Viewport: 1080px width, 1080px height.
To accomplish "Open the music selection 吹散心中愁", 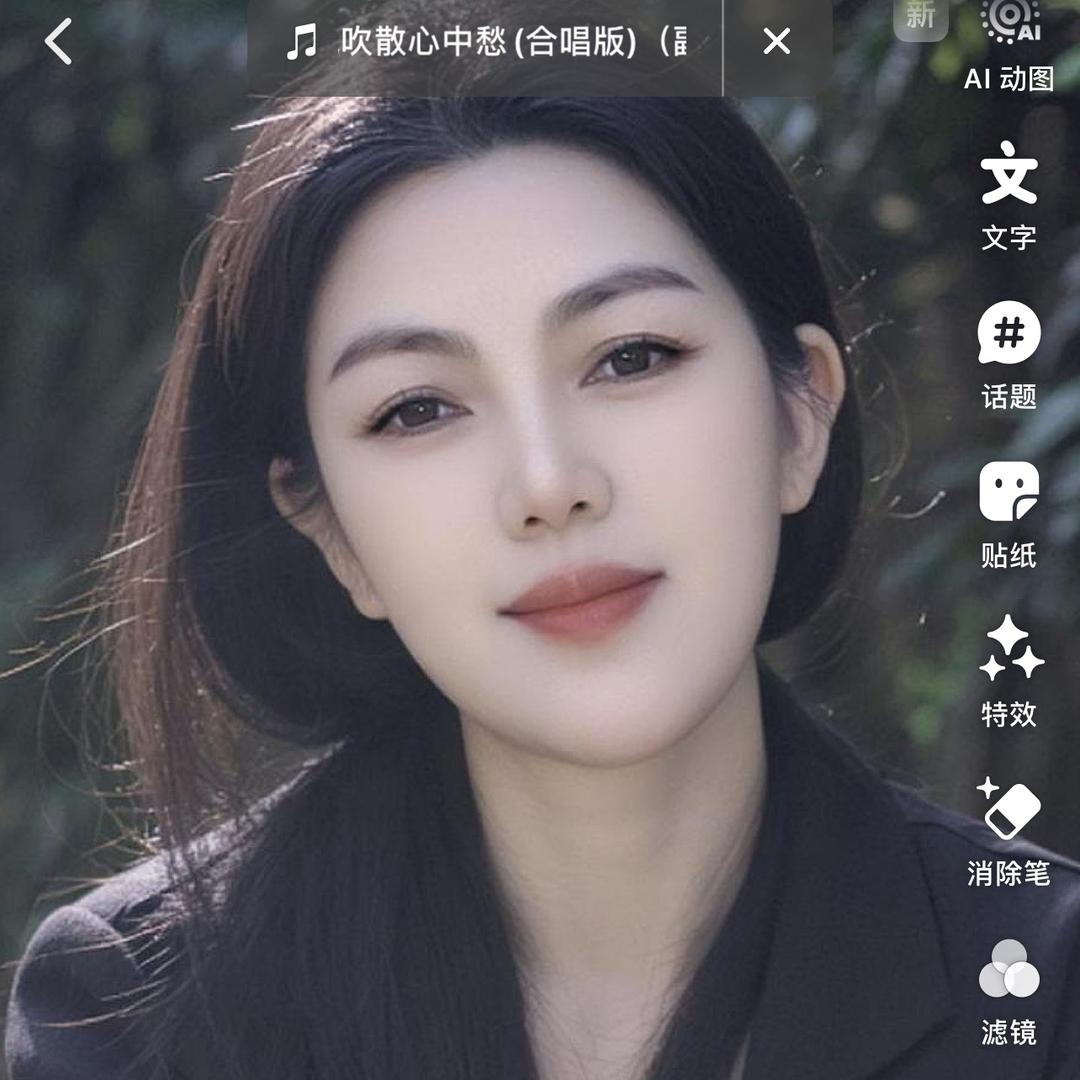I will pyautogui.click(x=486, y=42).
